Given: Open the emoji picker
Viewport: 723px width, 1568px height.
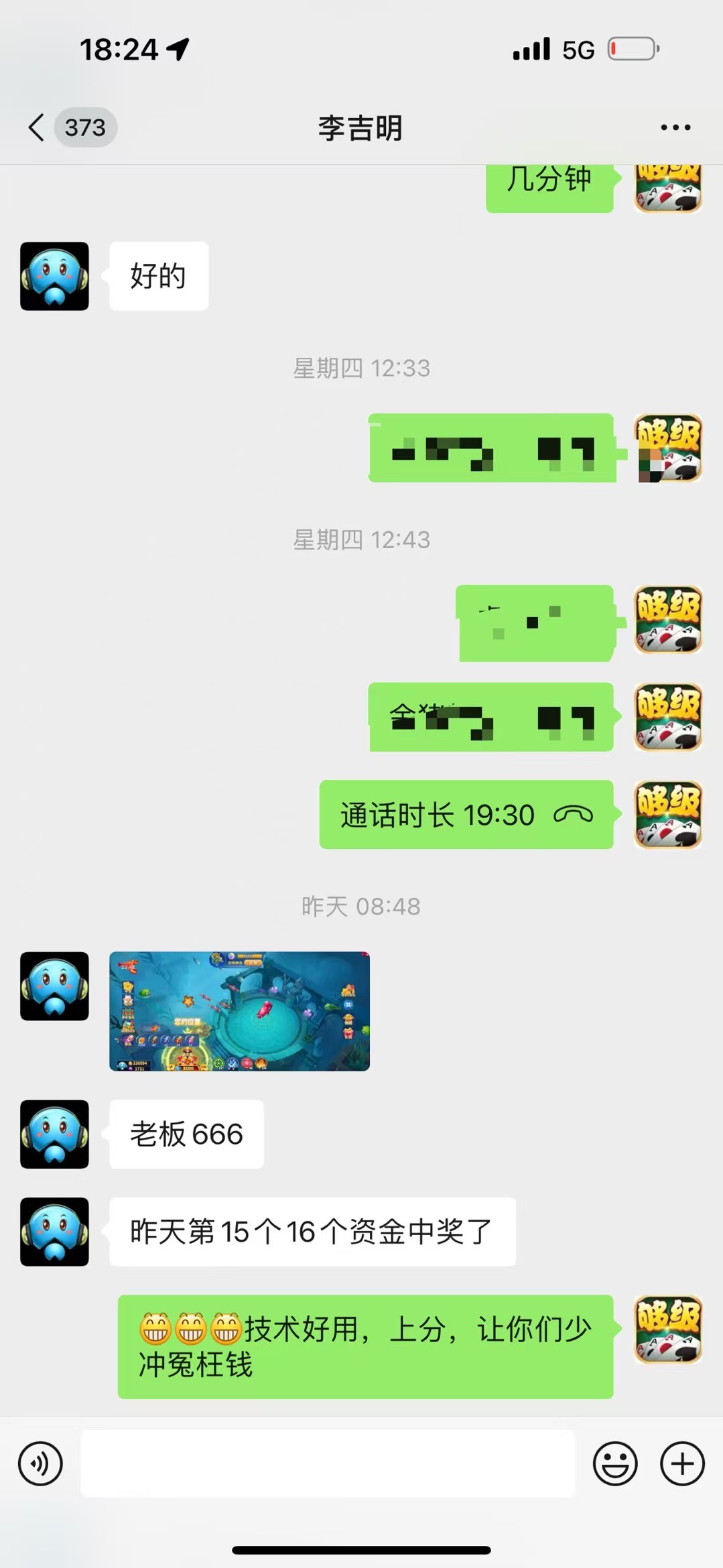Looking at the screenshot, I should click(x=614, y=1463).
